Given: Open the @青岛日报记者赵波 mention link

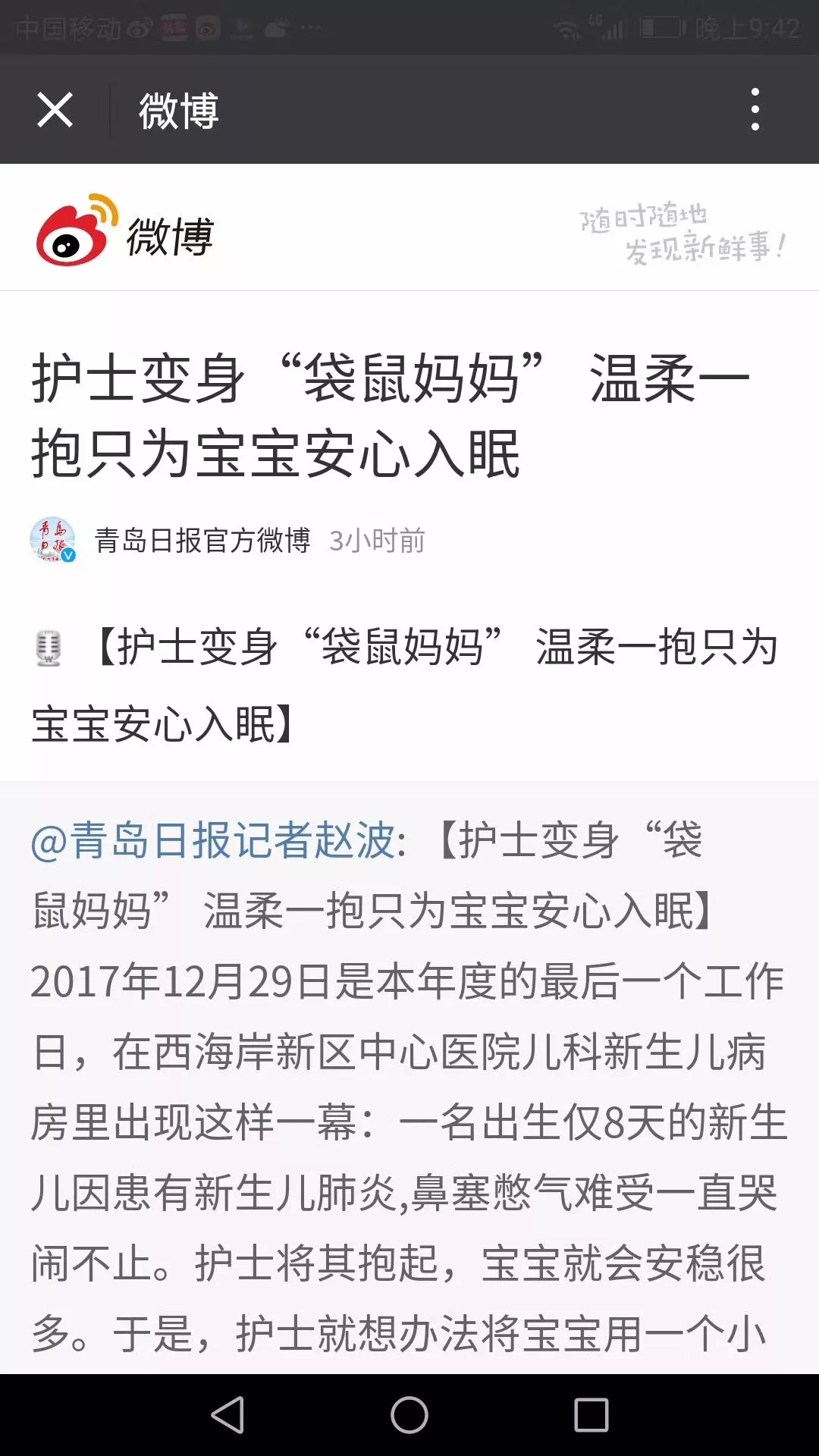Looking at the screenshot, I should click(212, 840).
